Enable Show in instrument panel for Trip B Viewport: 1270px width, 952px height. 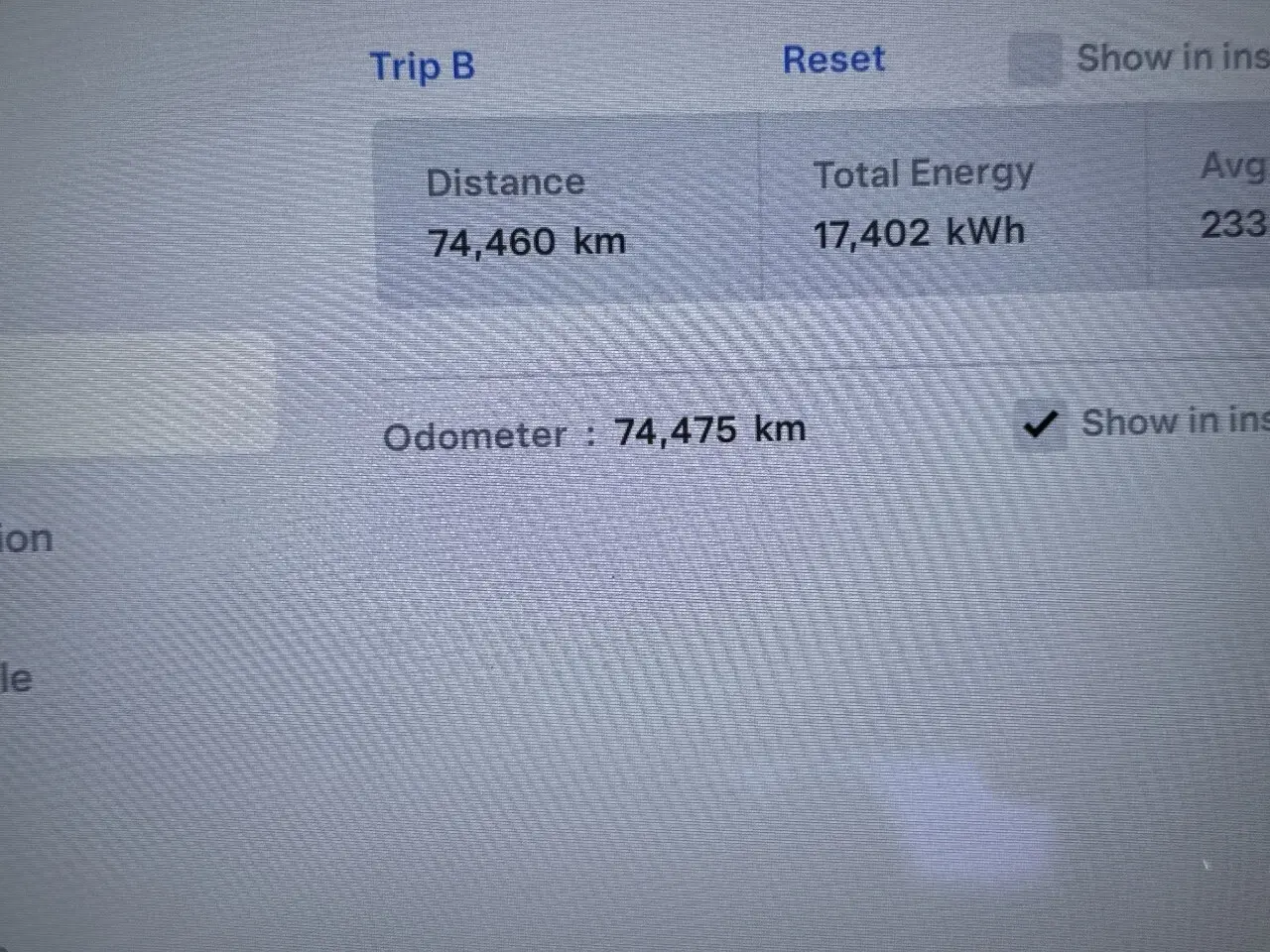[1035, 58]
